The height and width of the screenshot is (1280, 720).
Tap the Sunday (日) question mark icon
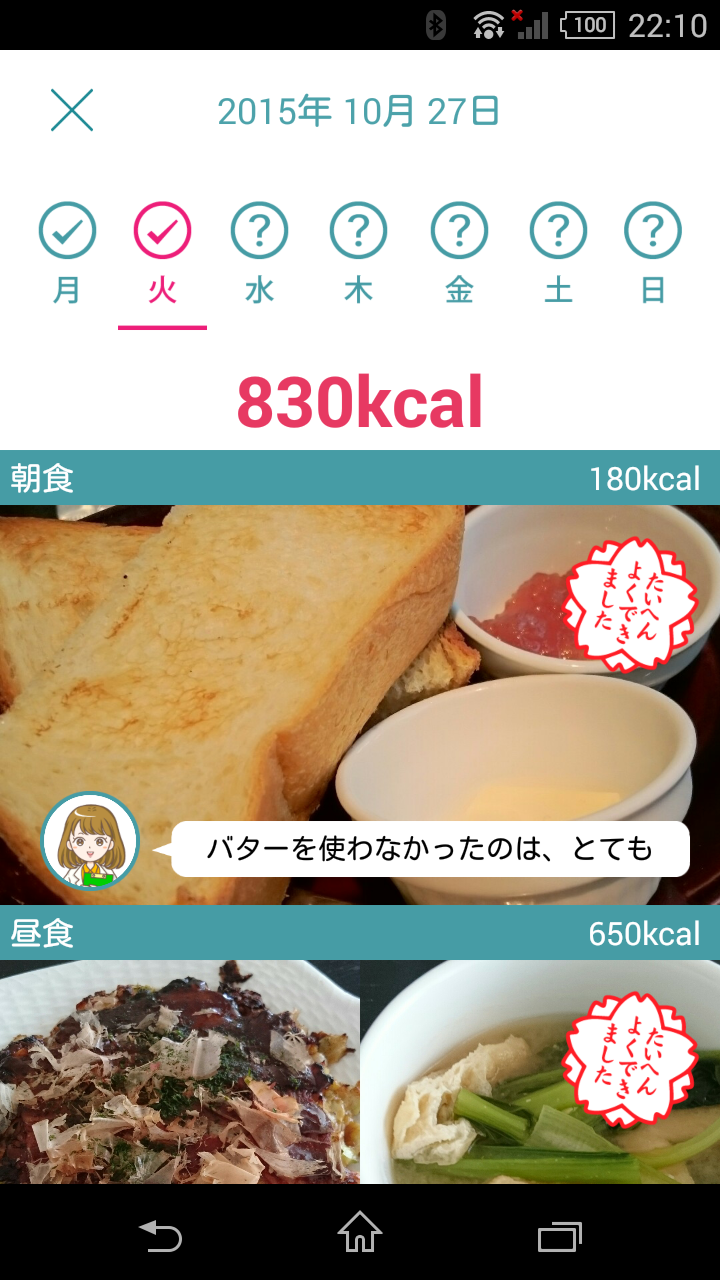point(652,229)
